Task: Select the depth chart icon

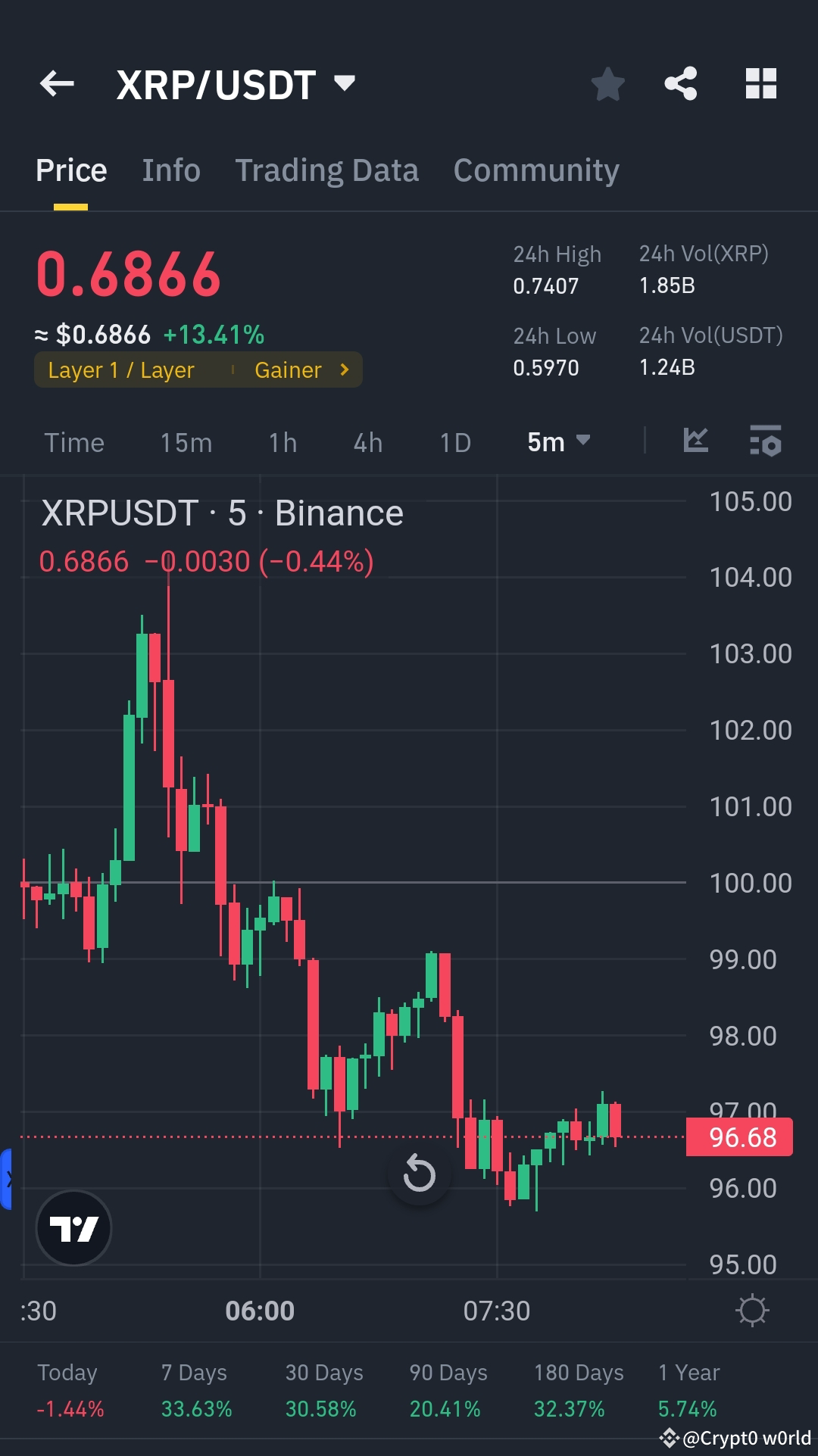Action: 696,441
